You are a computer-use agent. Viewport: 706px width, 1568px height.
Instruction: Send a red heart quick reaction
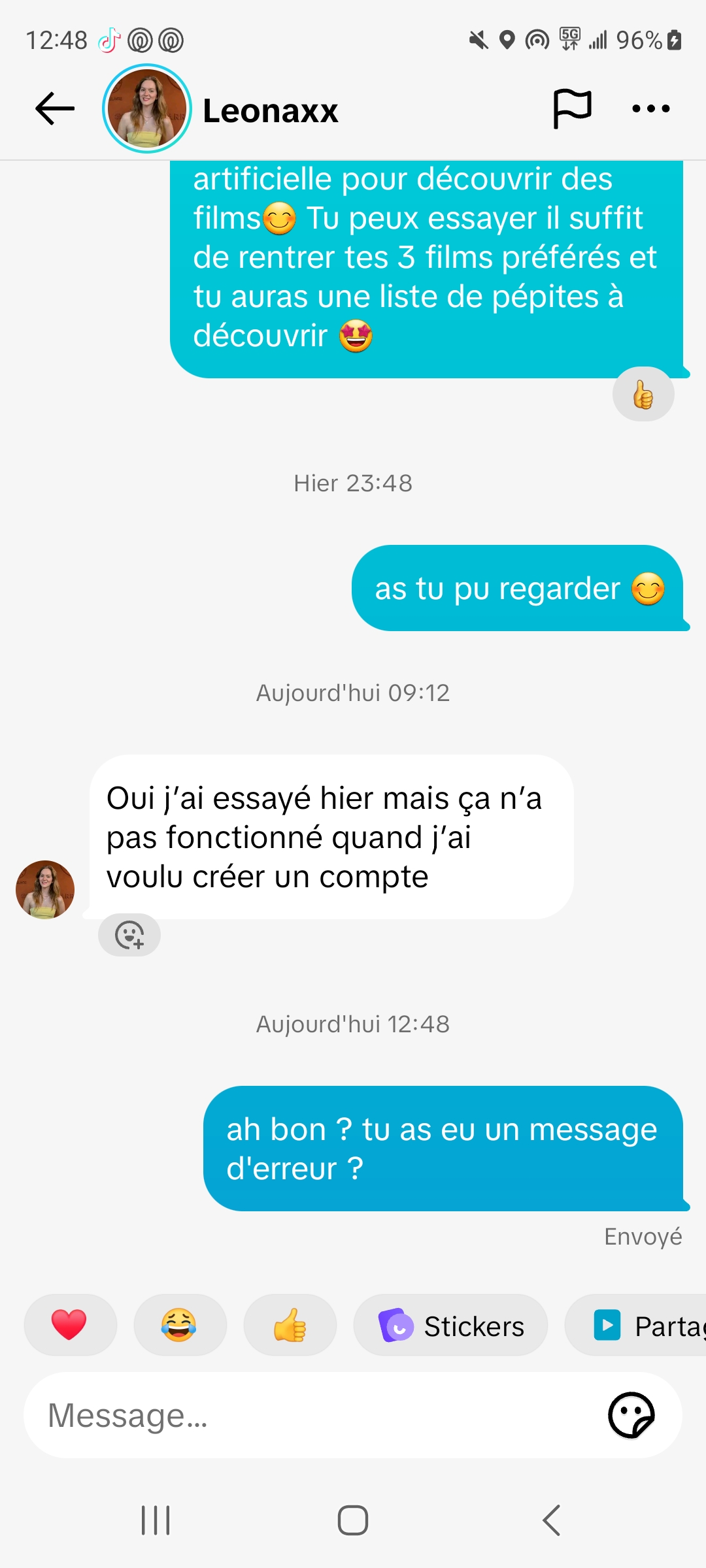(70, 1325)
